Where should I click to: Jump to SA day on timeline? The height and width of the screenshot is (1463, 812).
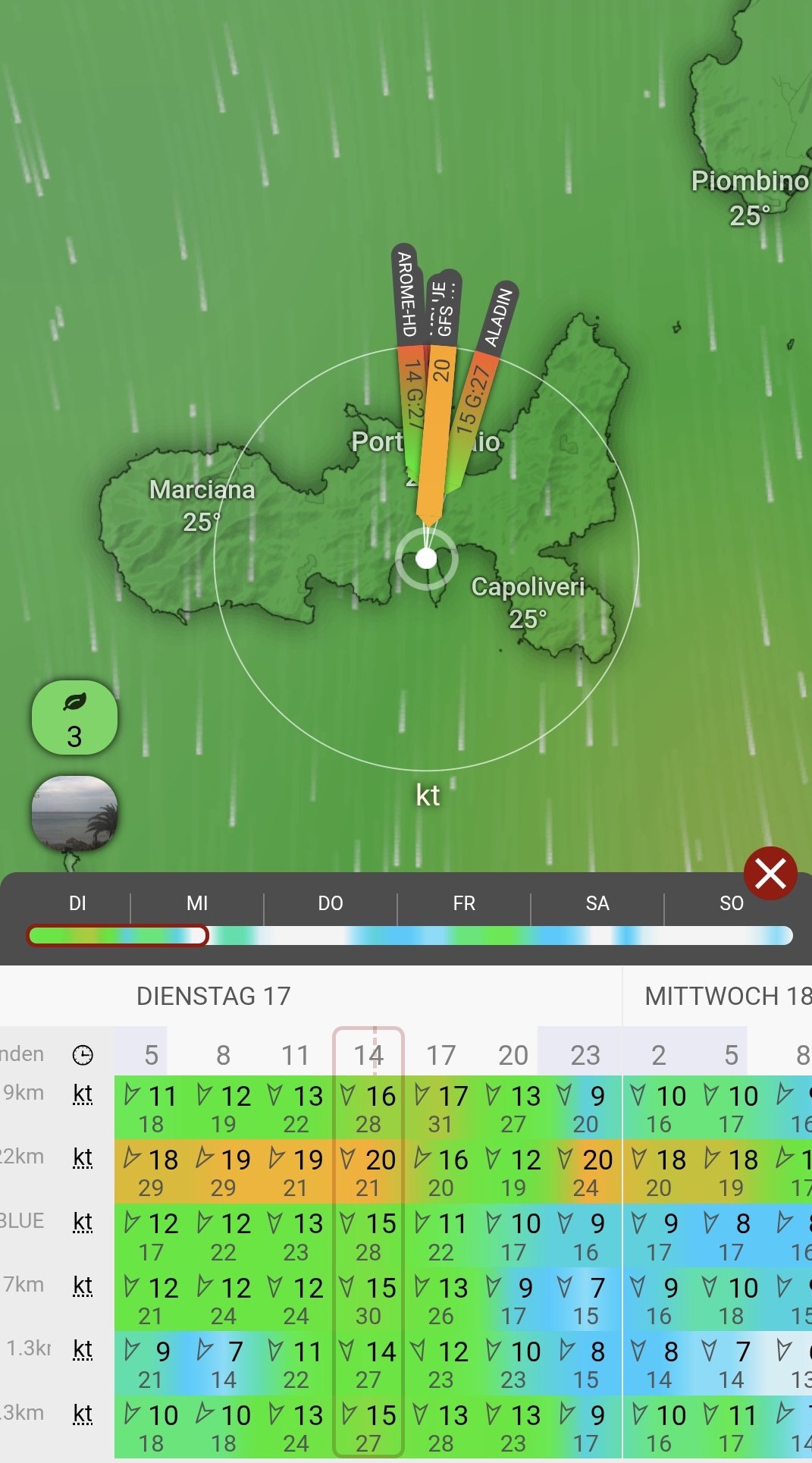coord(597,903)
